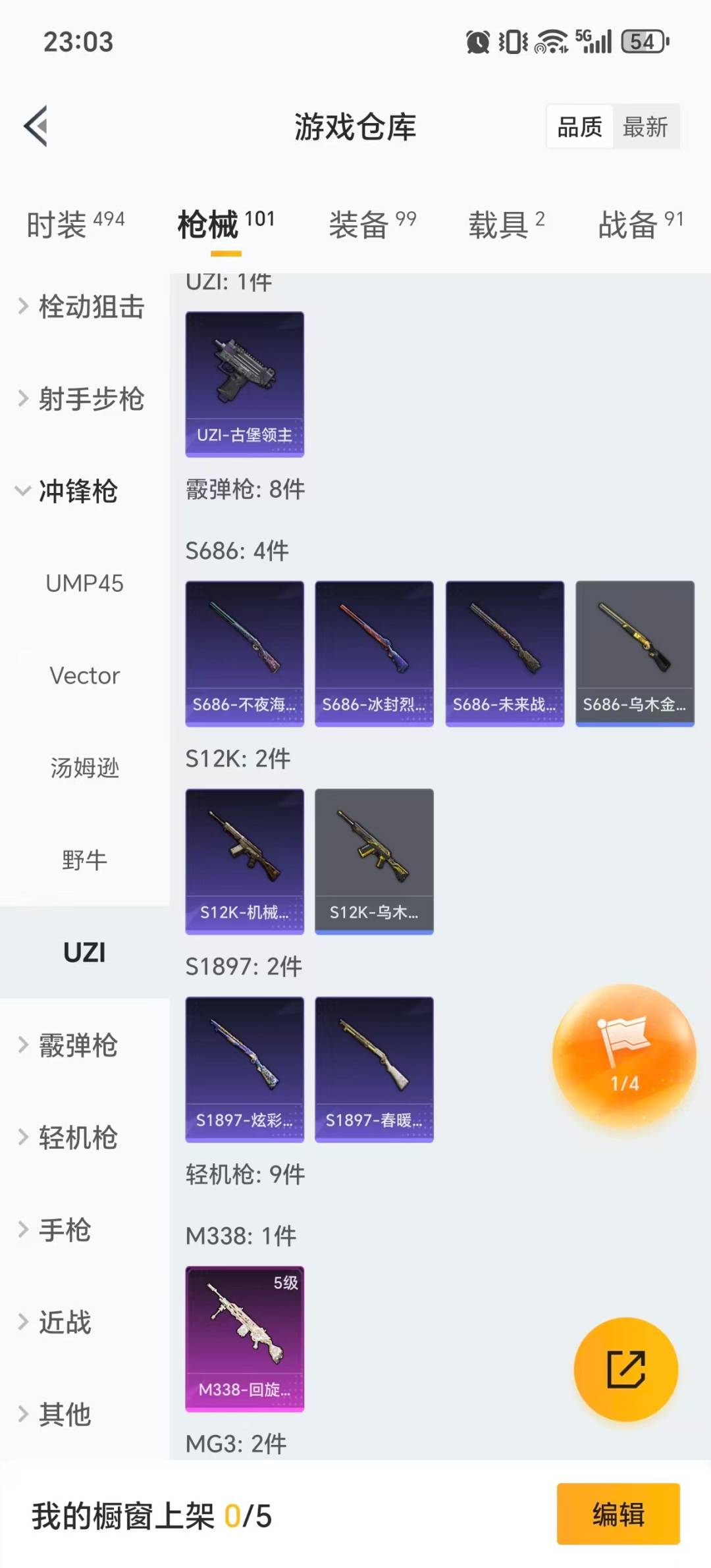Viewport: 711px width, 1568px height.
Task: Switch sorting to 最新
Action: tap(646, 126)
